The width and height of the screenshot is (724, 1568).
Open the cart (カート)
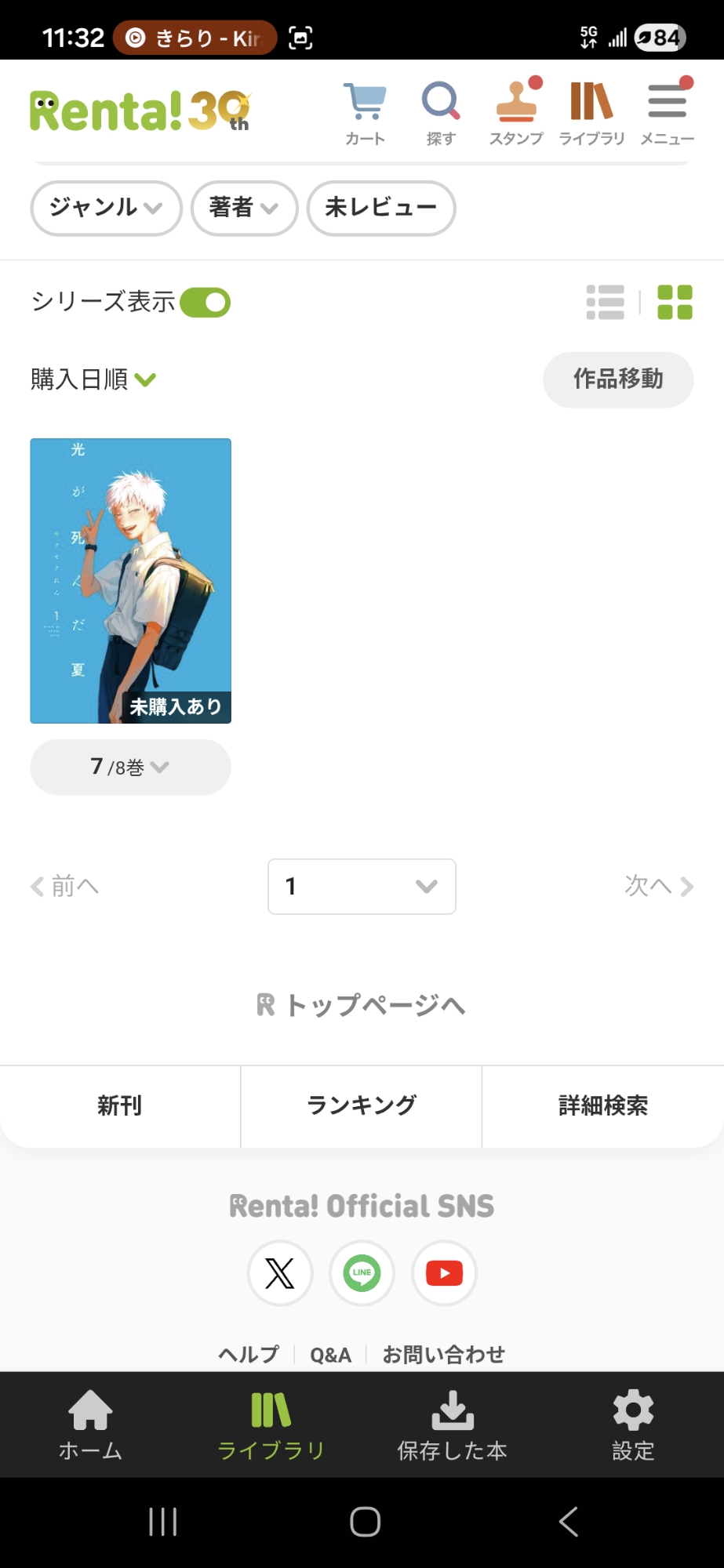pyautogui.click(x=366, y=113)
